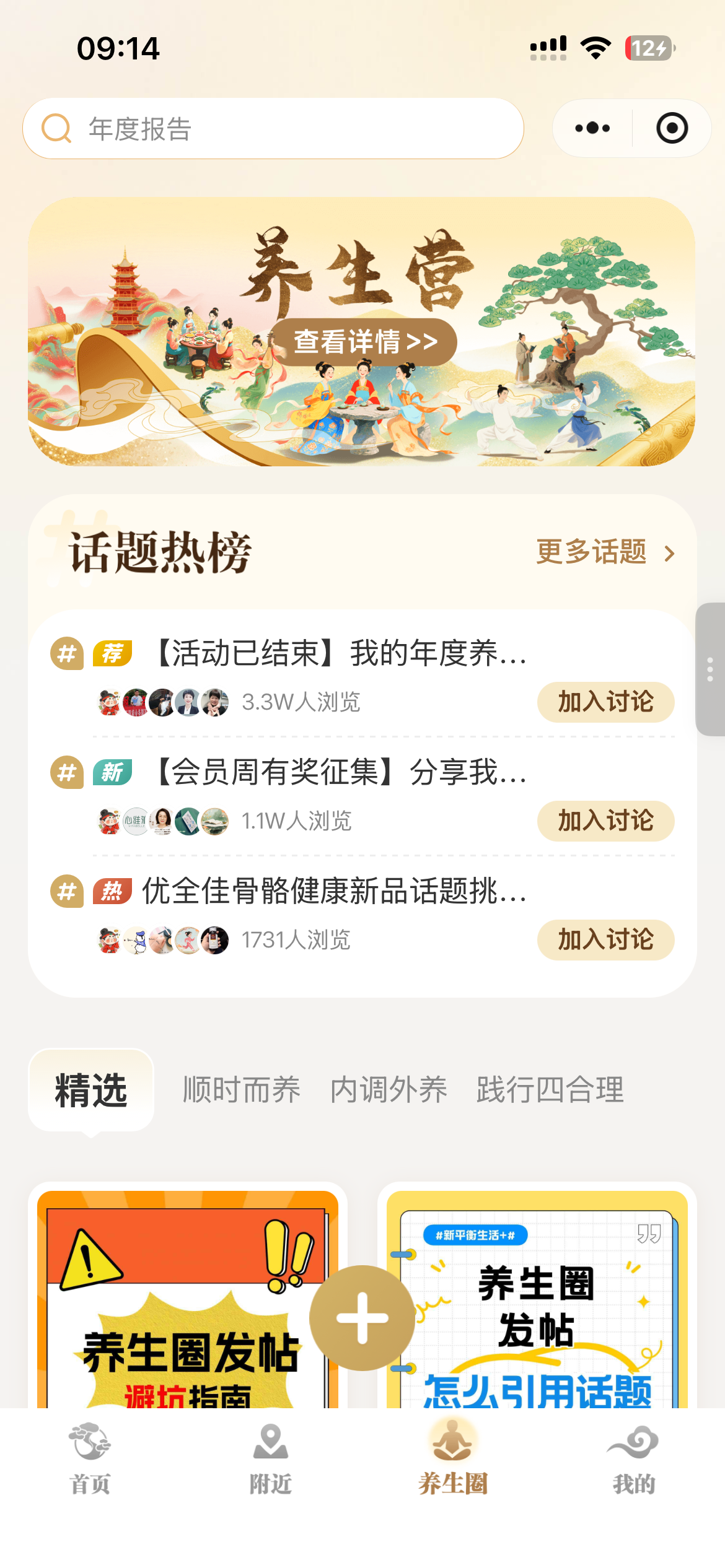
Task: Join discussion on the 1731人浏览 topic
Action: [x=605, y=940]
